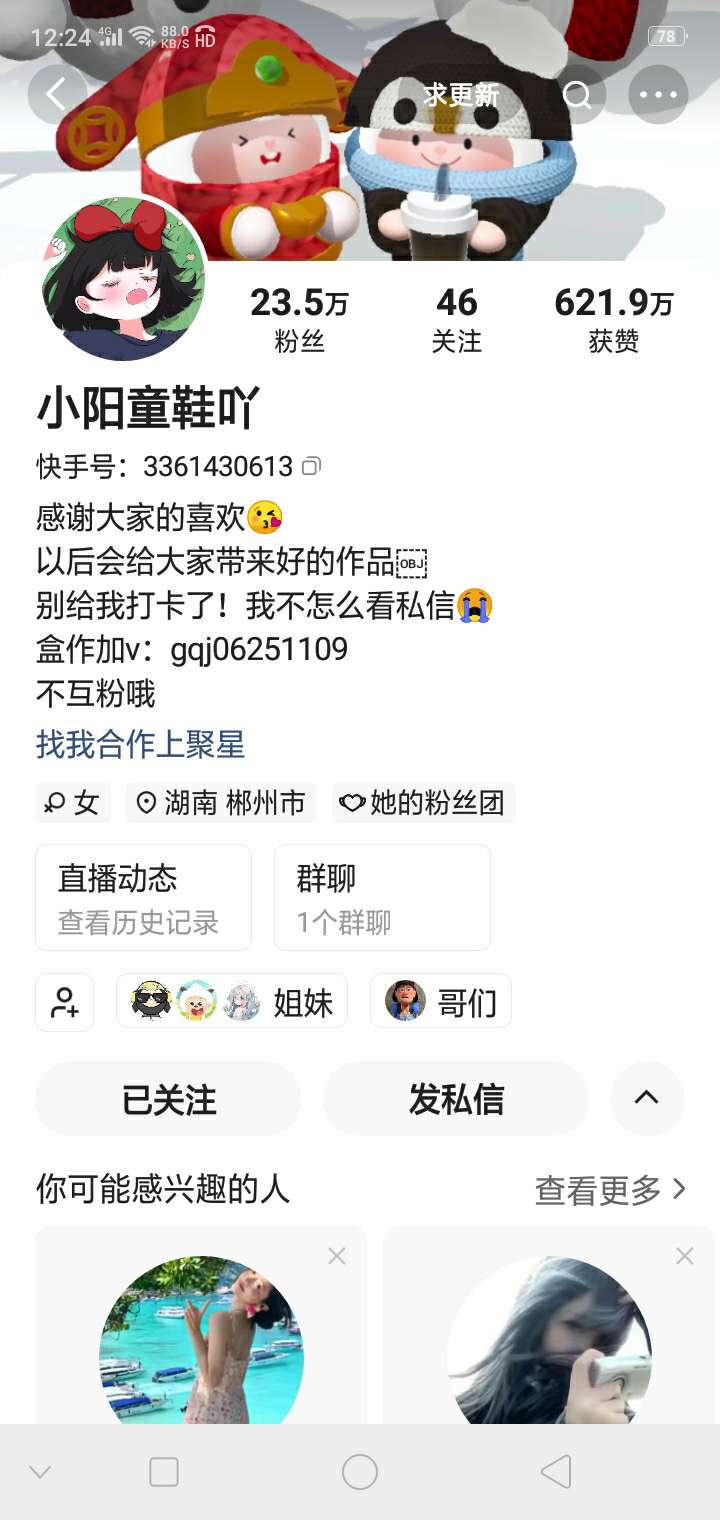Tap the add-friend person icon
The width and height of the screenshot is (720, 1520).
(x=65, y=1002)
